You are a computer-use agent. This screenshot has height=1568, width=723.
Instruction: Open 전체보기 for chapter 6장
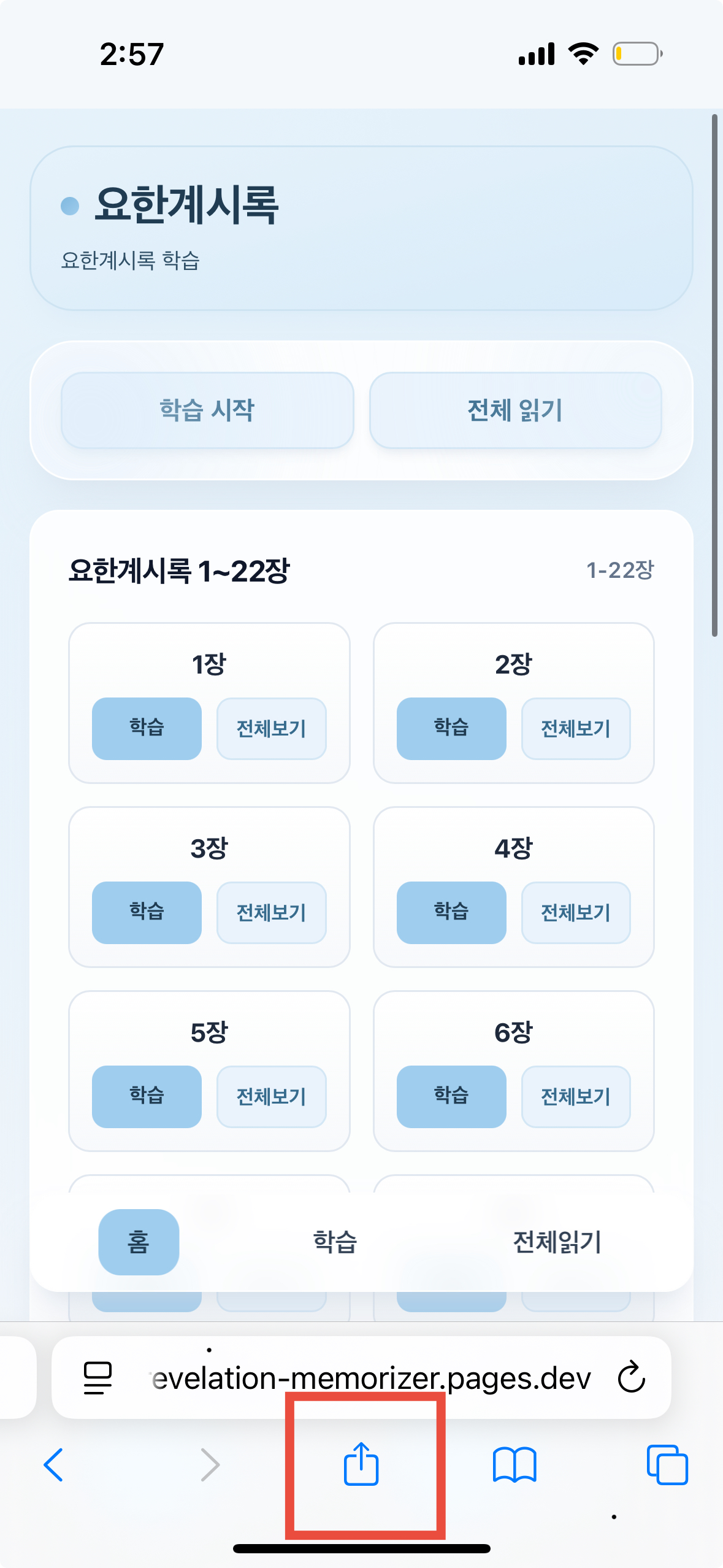click(576, 1097)
